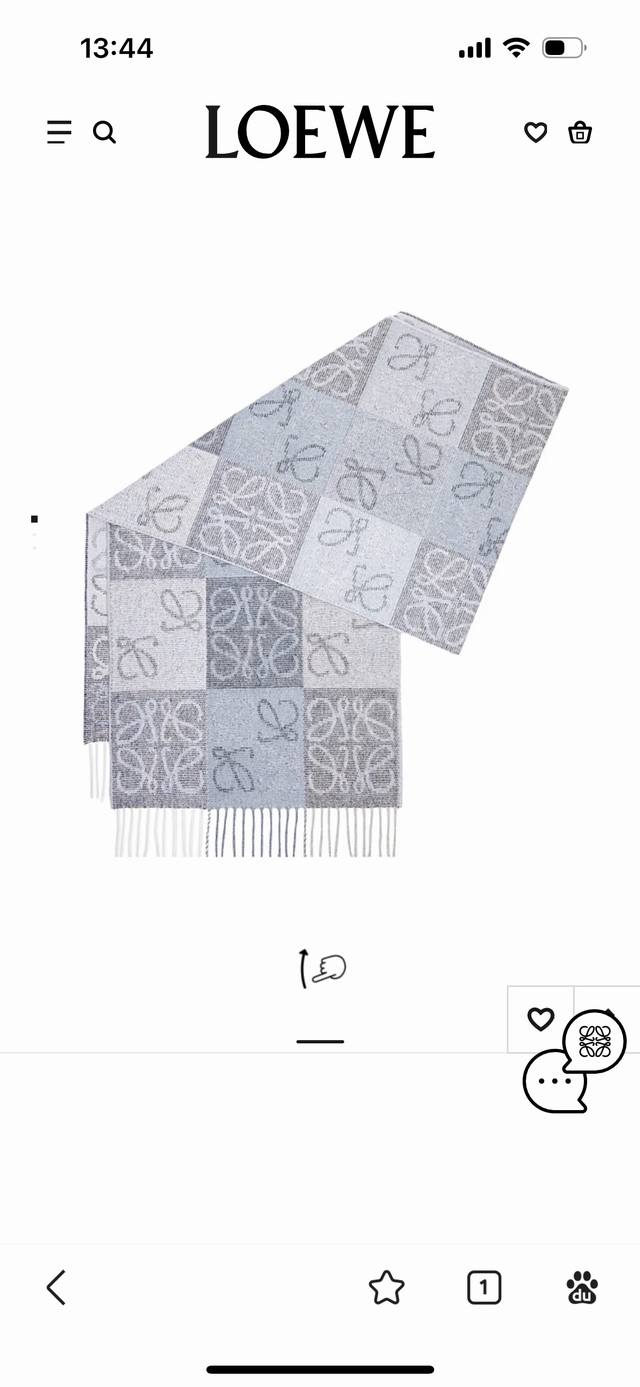Go back in browser
The width and height of the screenshot is (640, 1387).
tap(57, 1287)
